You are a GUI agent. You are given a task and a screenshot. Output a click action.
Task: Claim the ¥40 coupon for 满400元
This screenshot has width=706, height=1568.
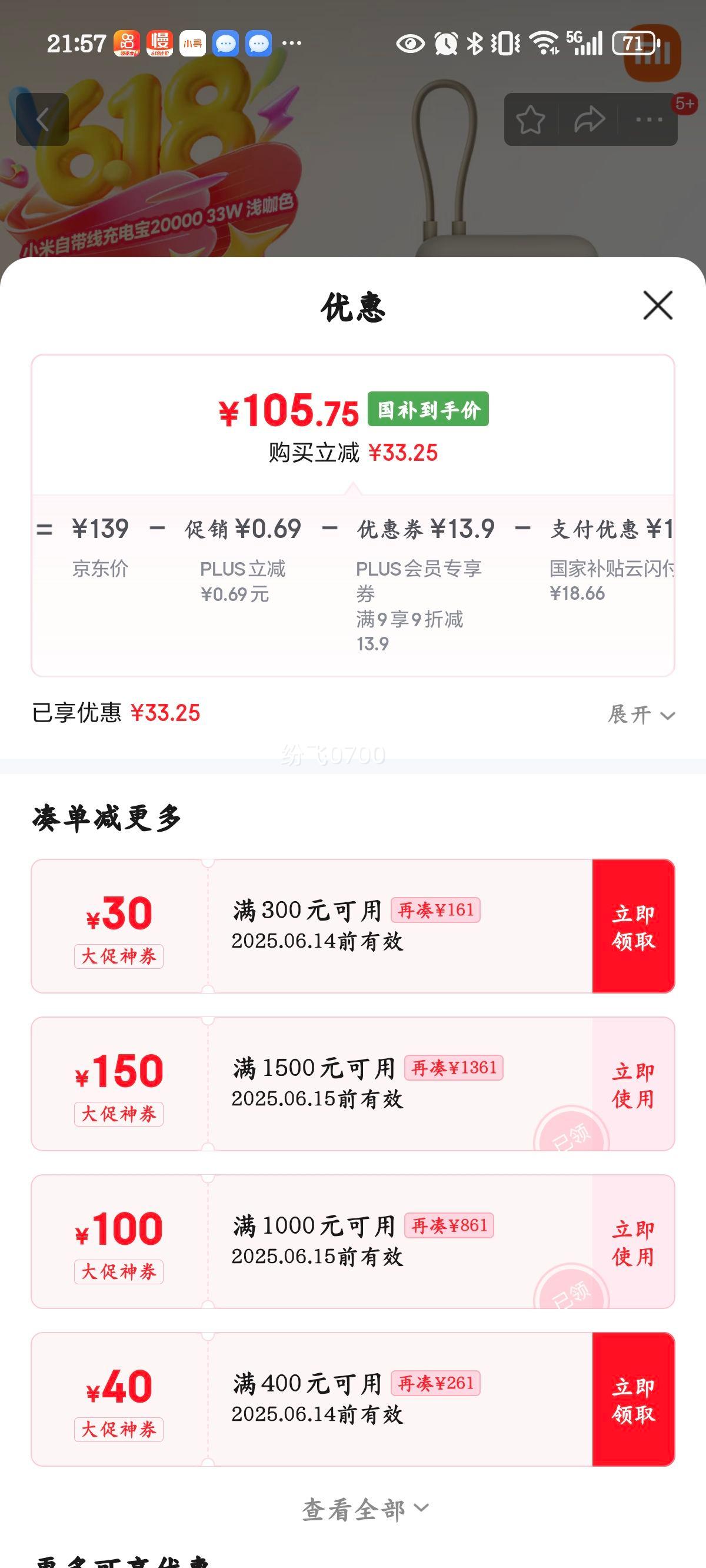pyautogui.click(x=633, y=1400)
